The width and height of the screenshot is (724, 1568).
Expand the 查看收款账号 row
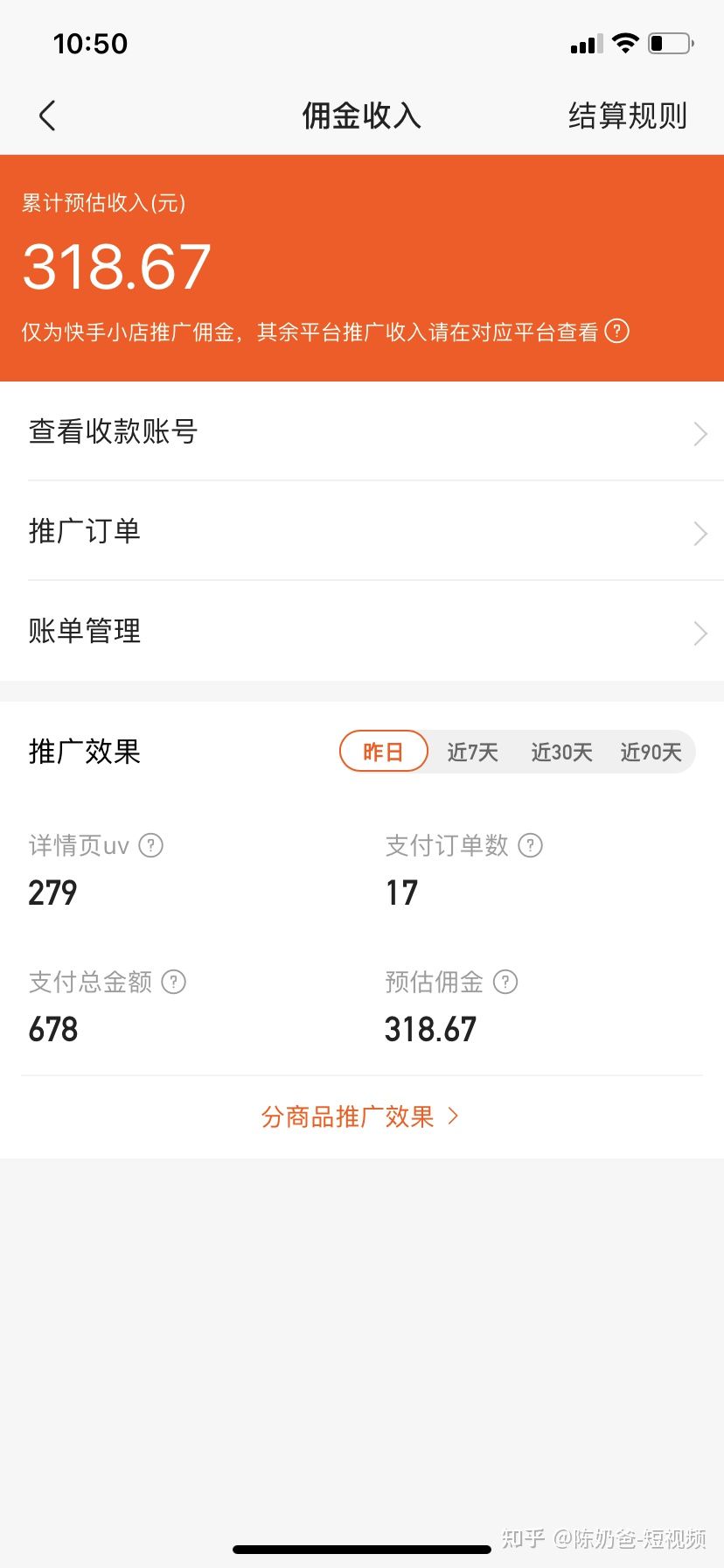pyautogui.click(x=698, y=433)
